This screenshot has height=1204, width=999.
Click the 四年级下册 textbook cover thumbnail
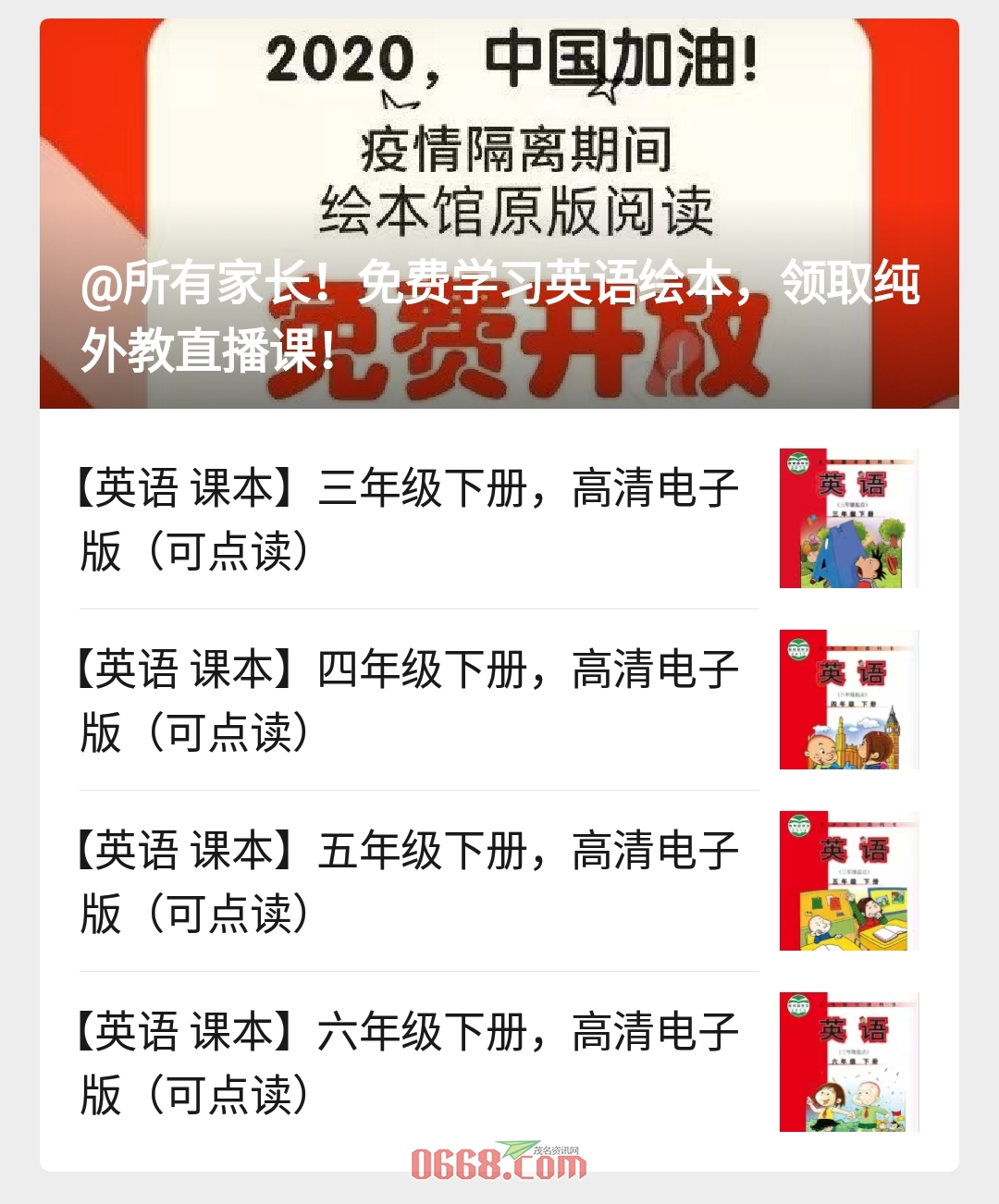(846, 700)
